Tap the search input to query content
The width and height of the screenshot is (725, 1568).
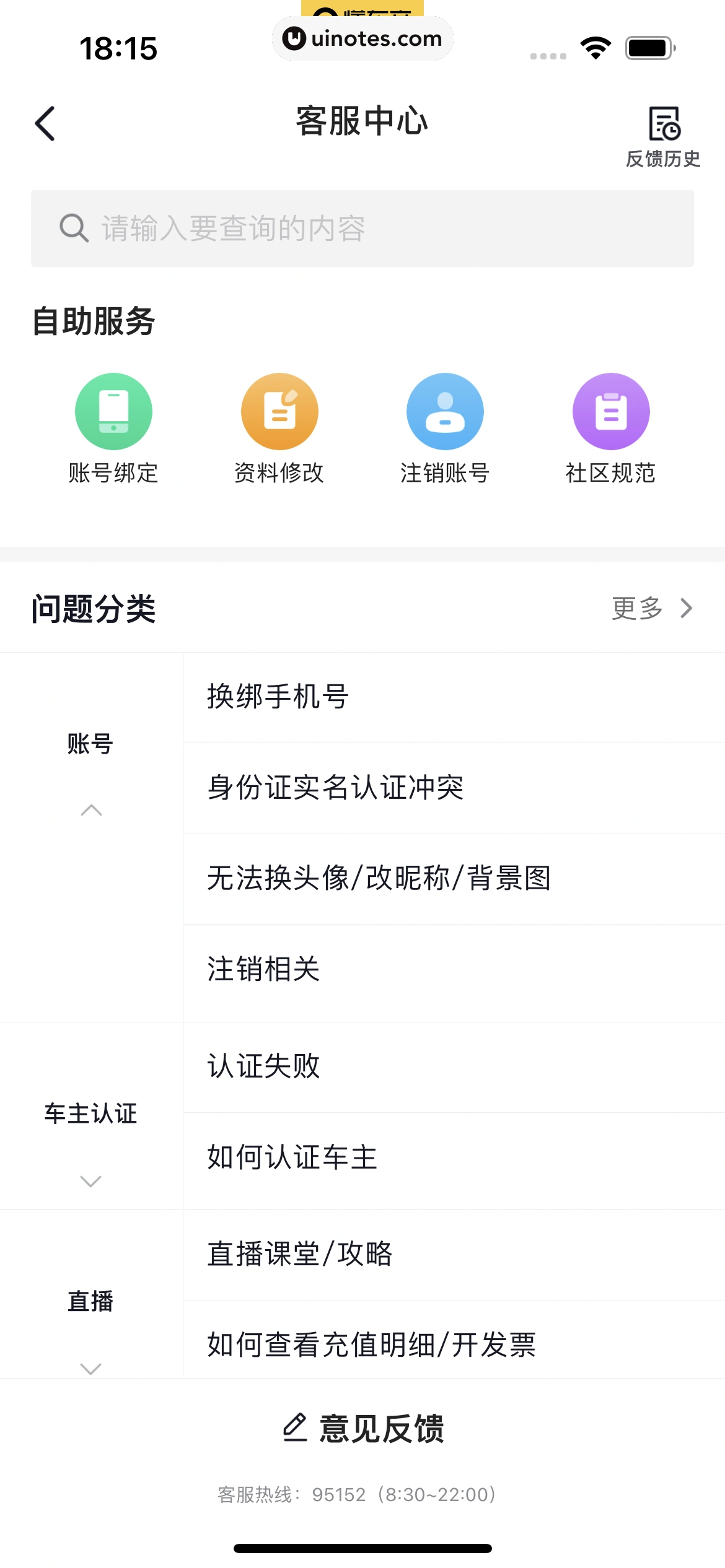(362, 227)
